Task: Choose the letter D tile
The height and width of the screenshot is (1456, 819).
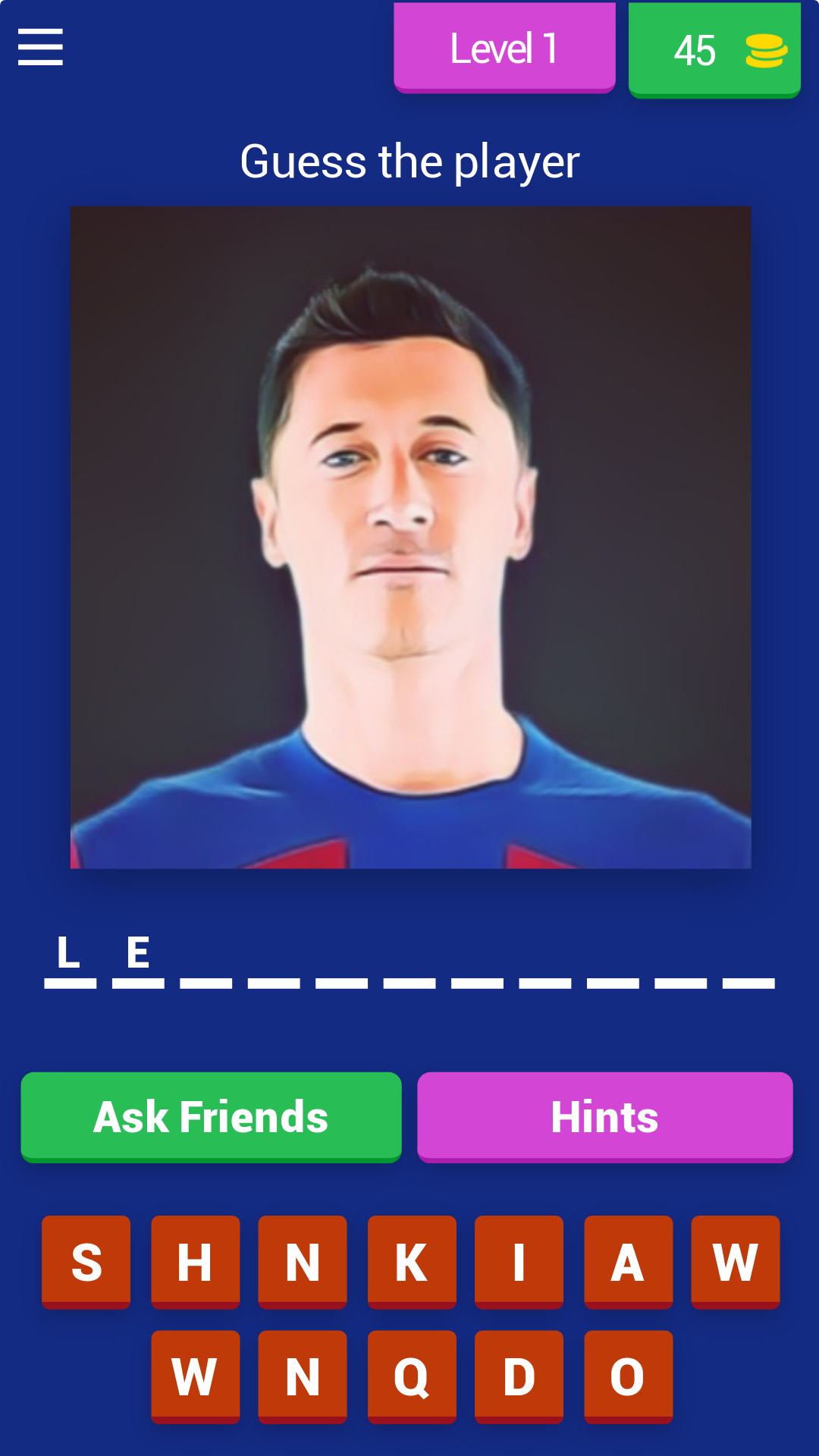Action: click(x=519, y=1376)
